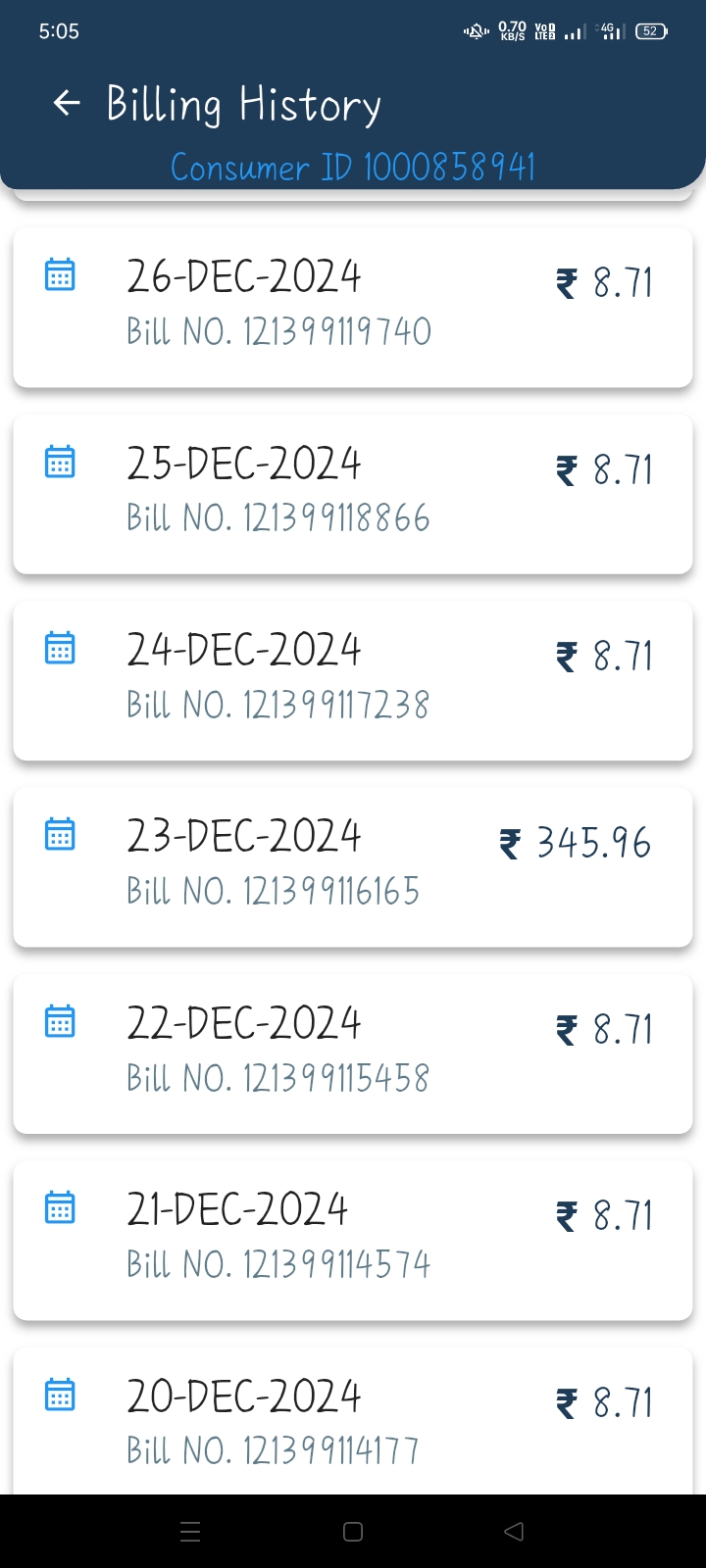Open recent apps from navigation bar
The height and width of the screenshot is (1568, 706).
[191, 1532]
